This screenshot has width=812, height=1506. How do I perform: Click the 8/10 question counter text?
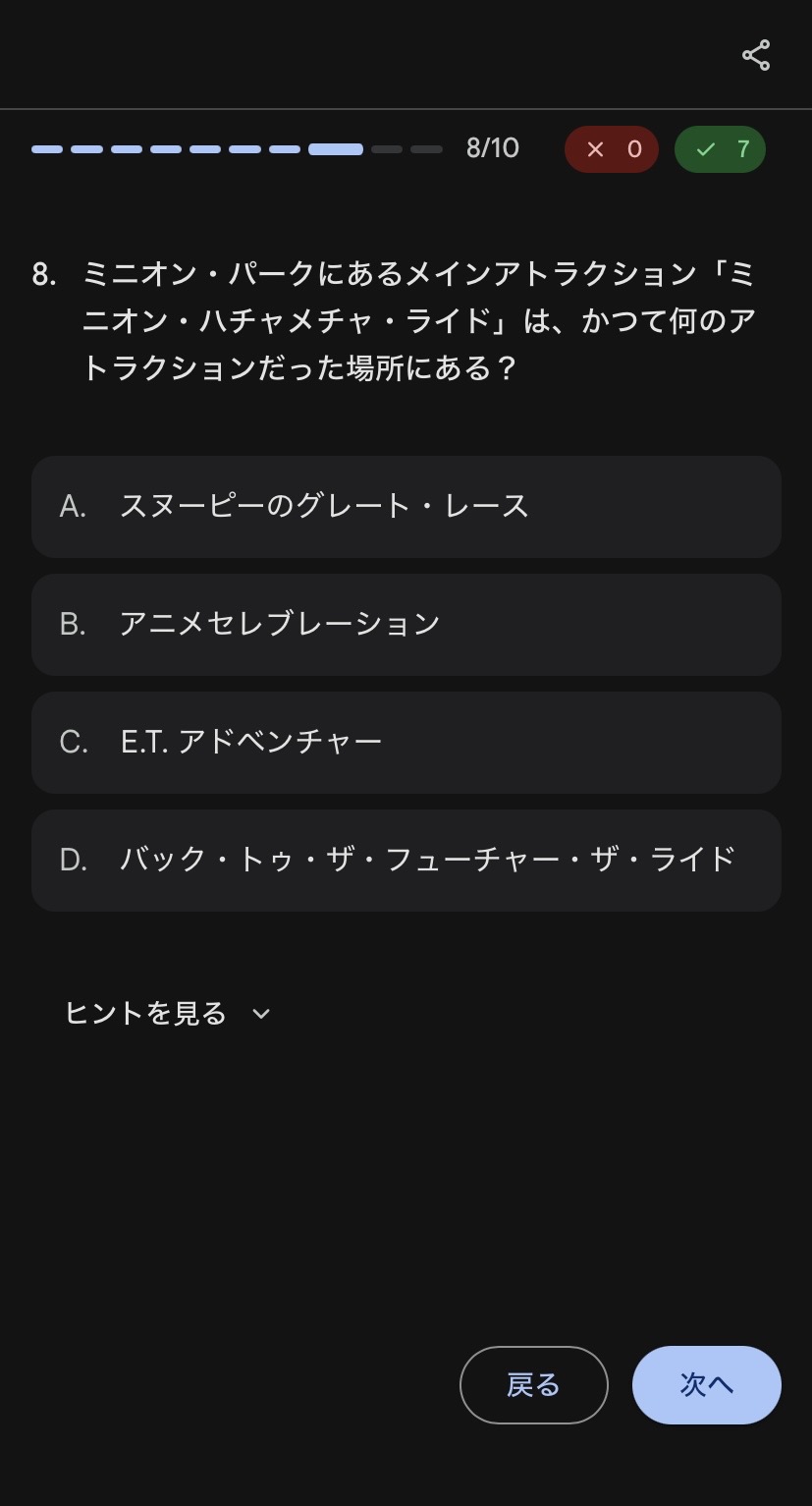[x=493, y=149]
